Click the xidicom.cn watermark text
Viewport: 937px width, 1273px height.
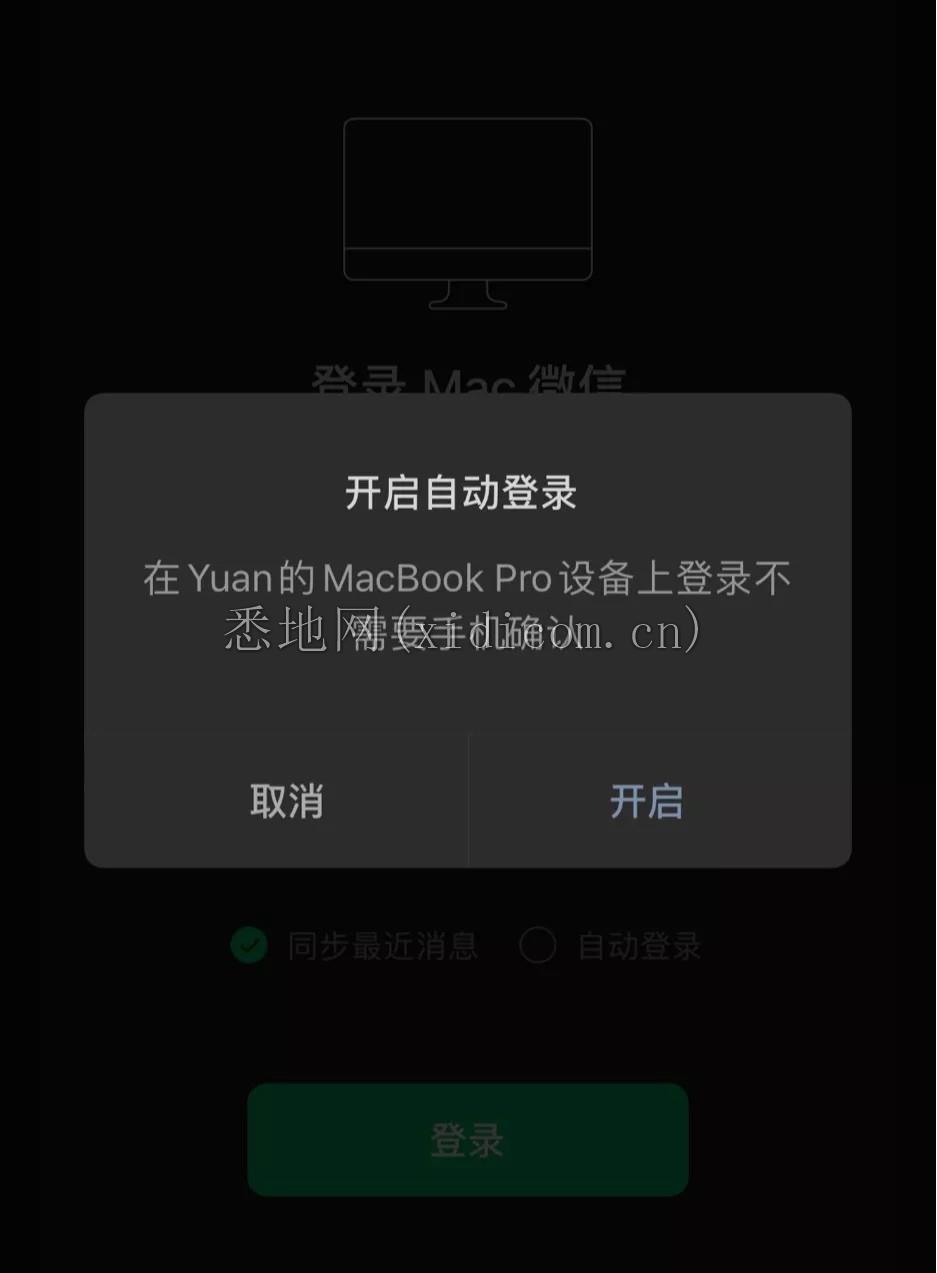(555, 634)
